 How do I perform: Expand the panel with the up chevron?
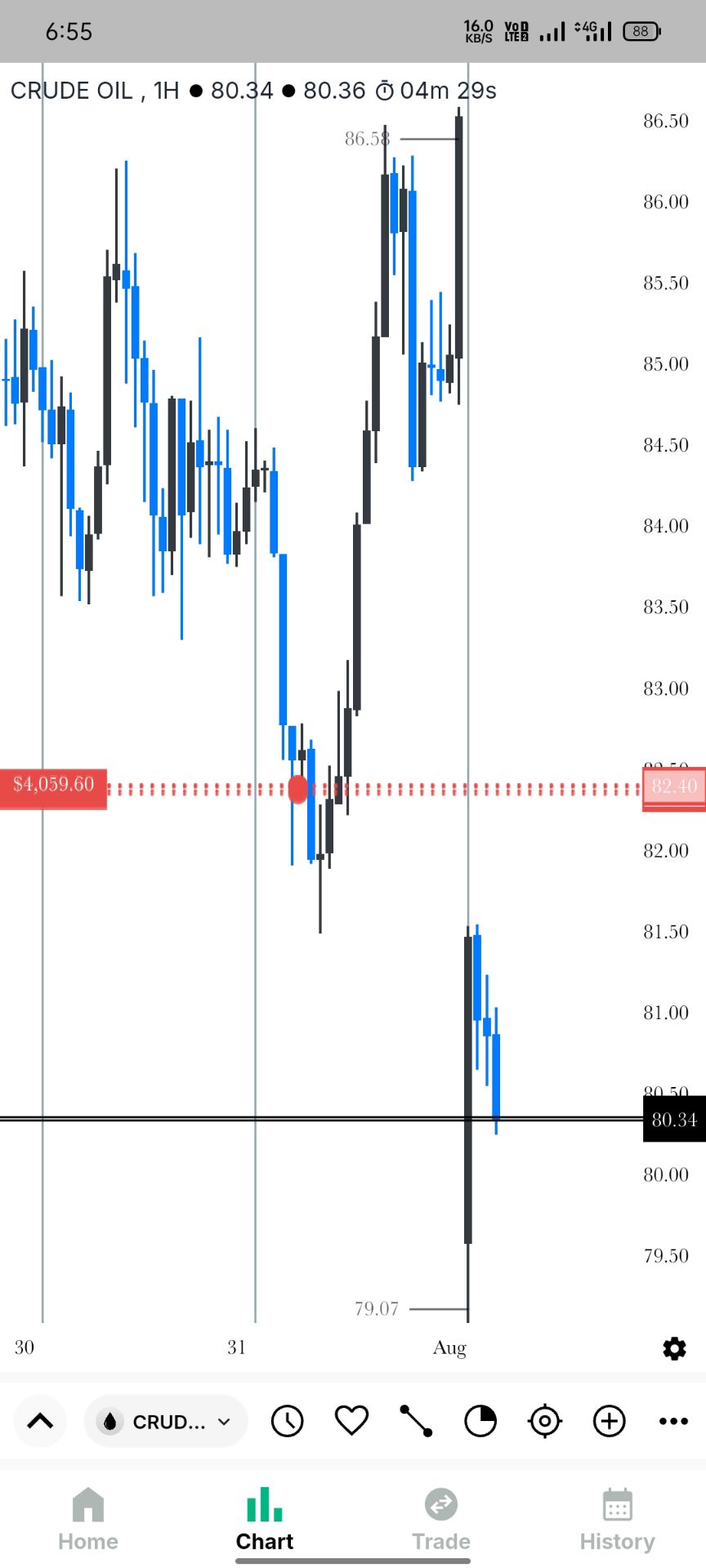[40, 1422]
